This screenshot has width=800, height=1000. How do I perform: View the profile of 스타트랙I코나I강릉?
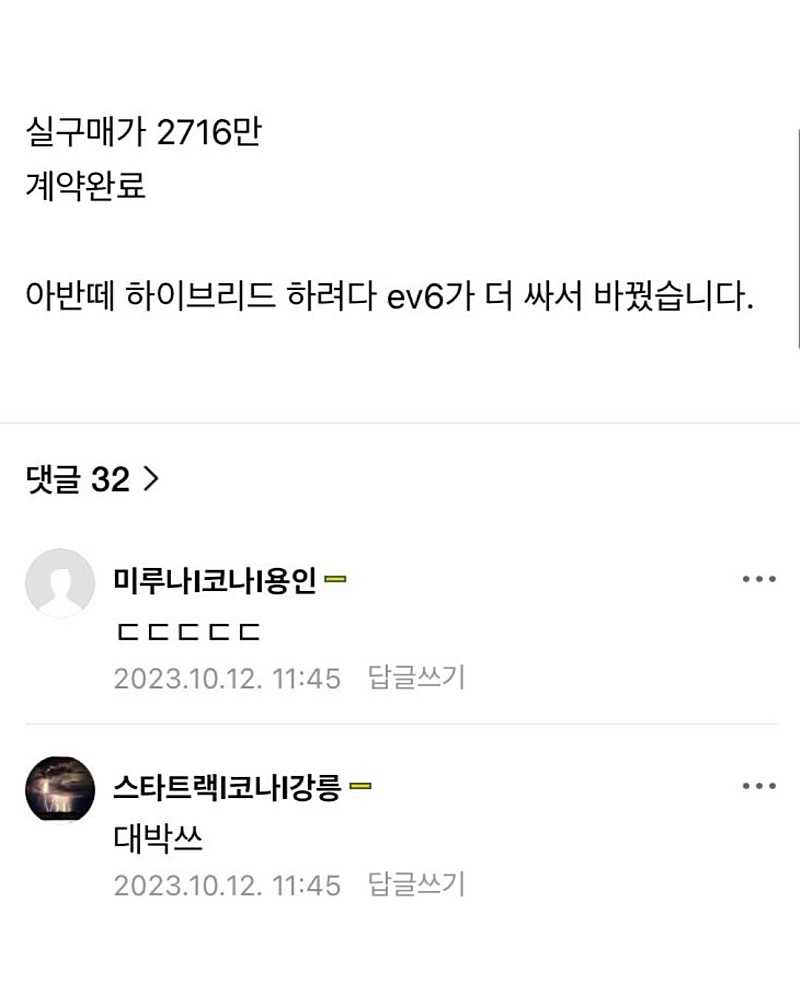pos(229,787)
